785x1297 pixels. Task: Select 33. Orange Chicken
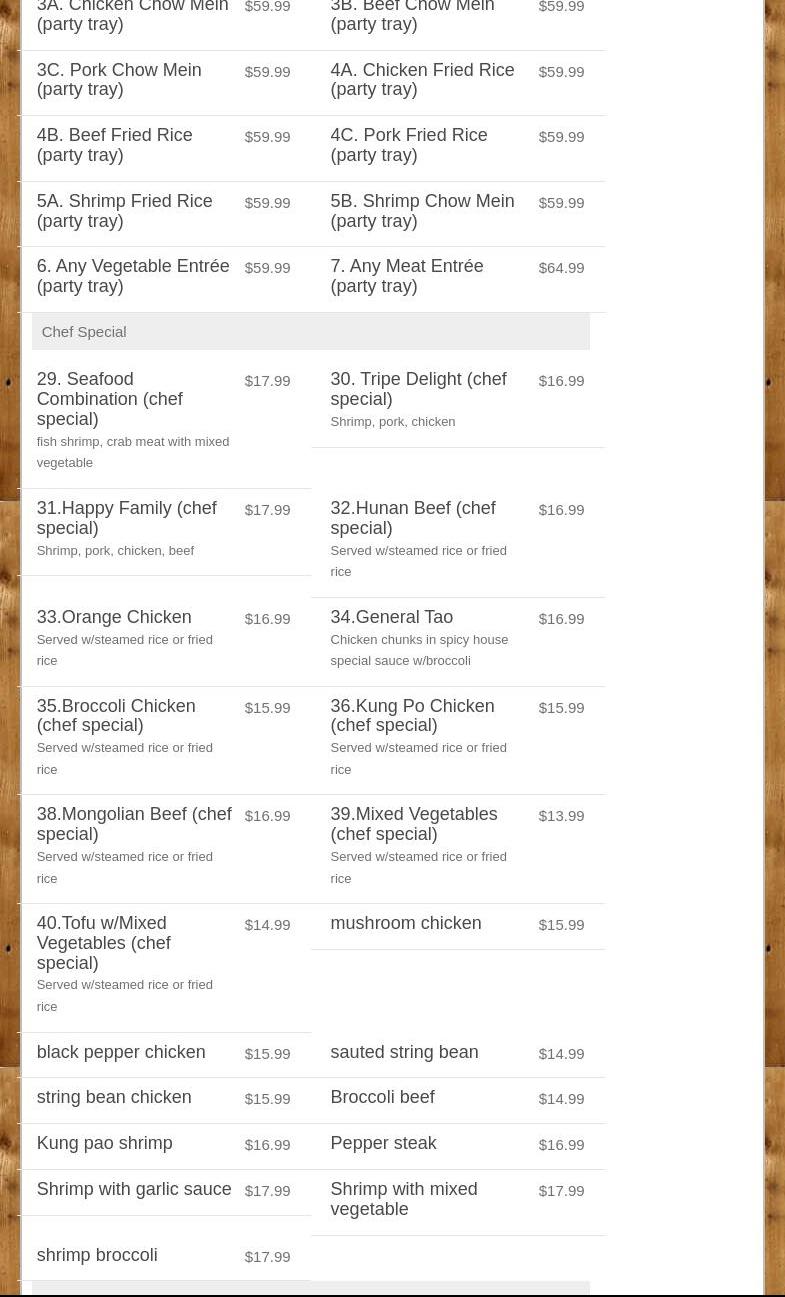click(x=114, y=617)
